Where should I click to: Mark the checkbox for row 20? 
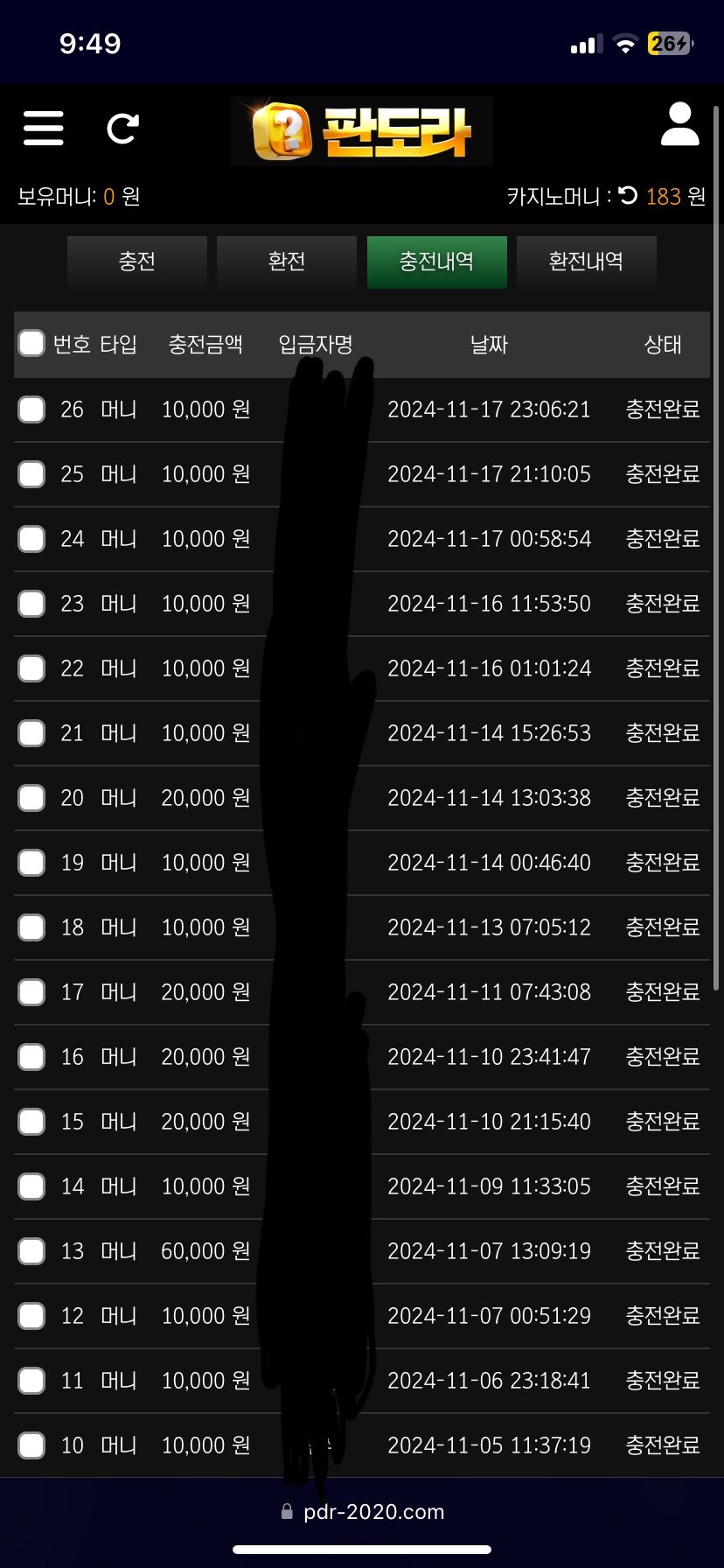click(x=31, y=797)
